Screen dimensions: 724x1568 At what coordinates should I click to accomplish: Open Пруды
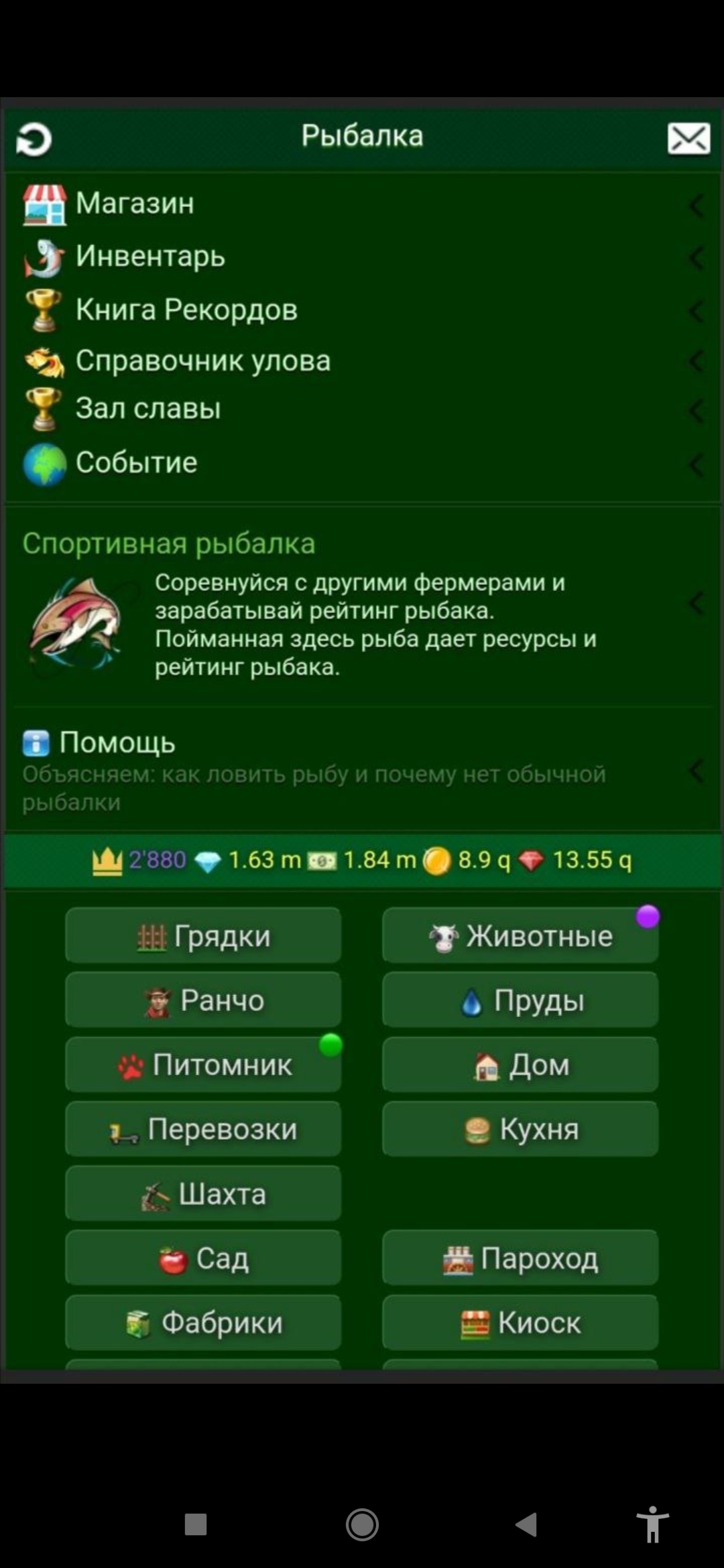(x=520, y=1000)
